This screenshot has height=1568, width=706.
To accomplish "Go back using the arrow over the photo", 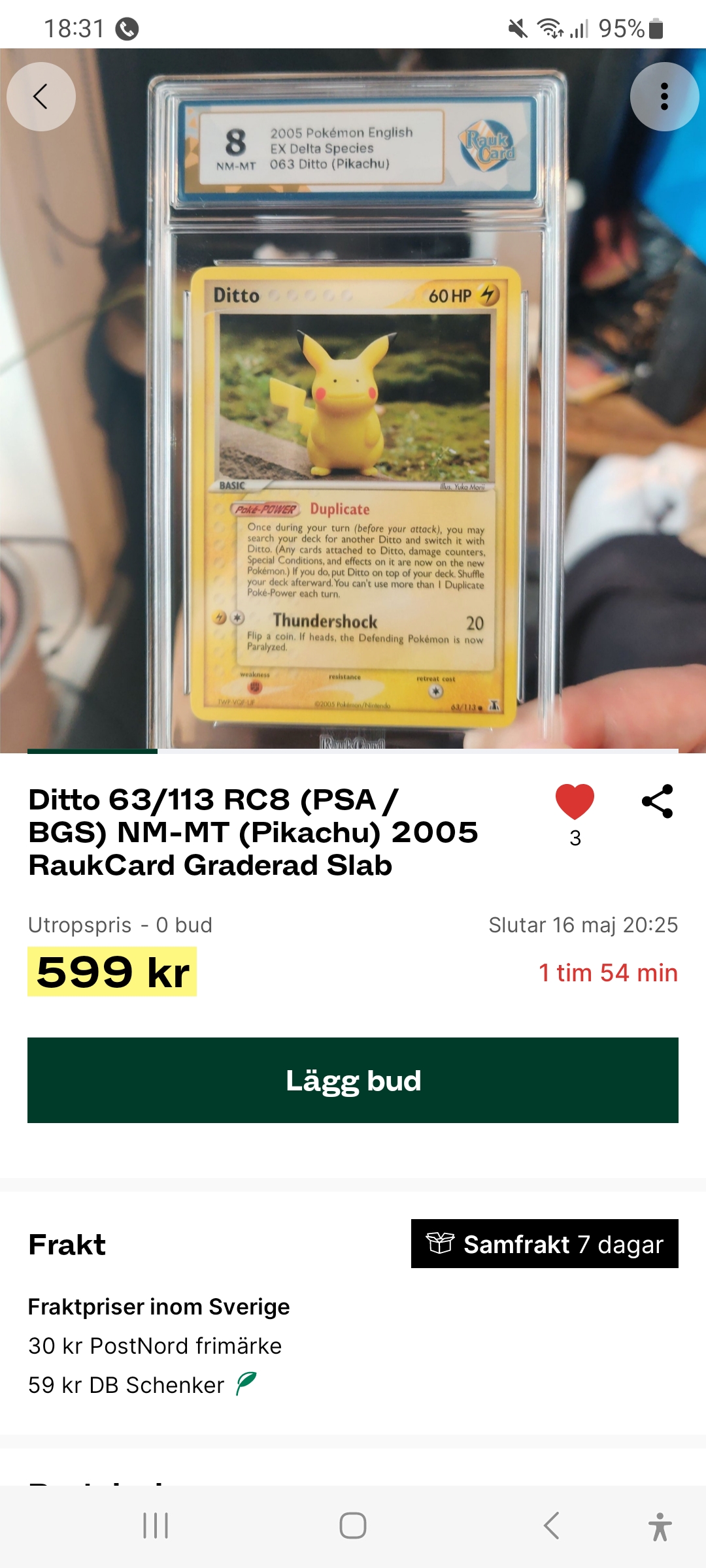I will click(41, 97).
